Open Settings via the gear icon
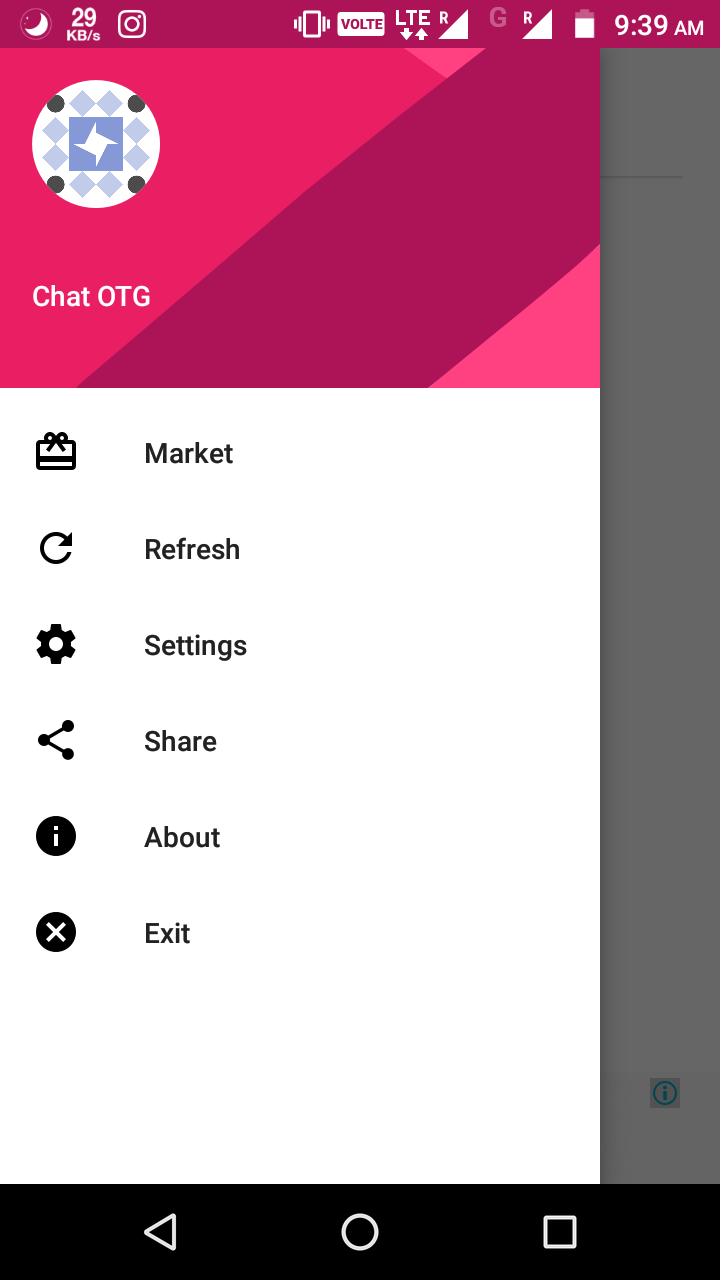 click(55, 644)
